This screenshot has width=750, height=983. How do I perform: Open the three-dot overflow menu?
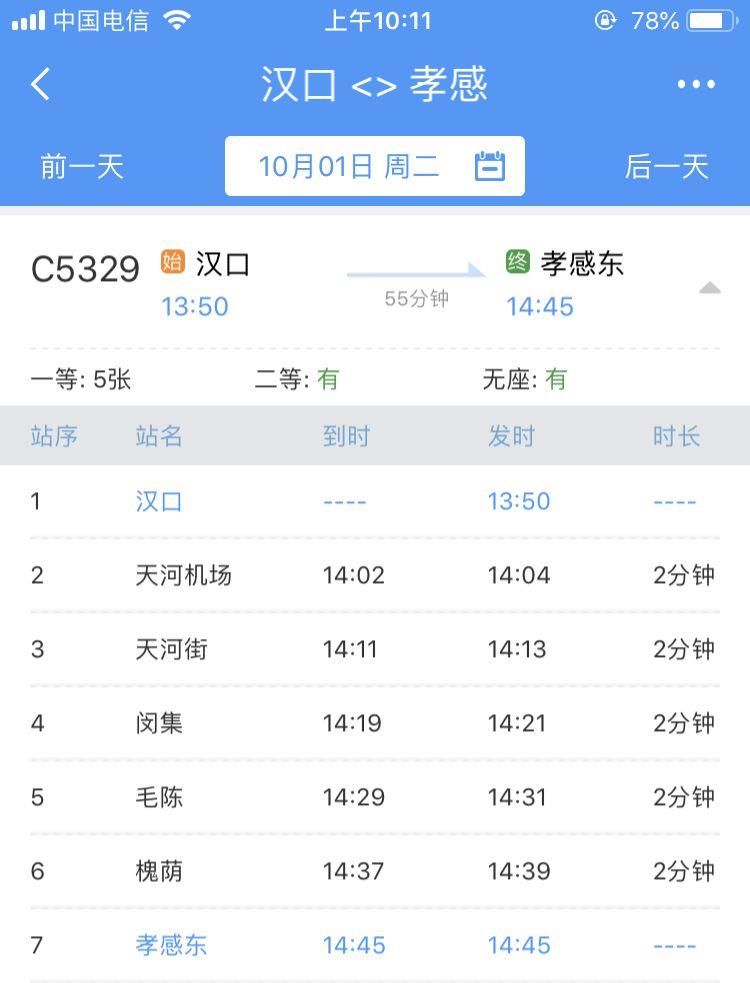(x=696, y=85)
